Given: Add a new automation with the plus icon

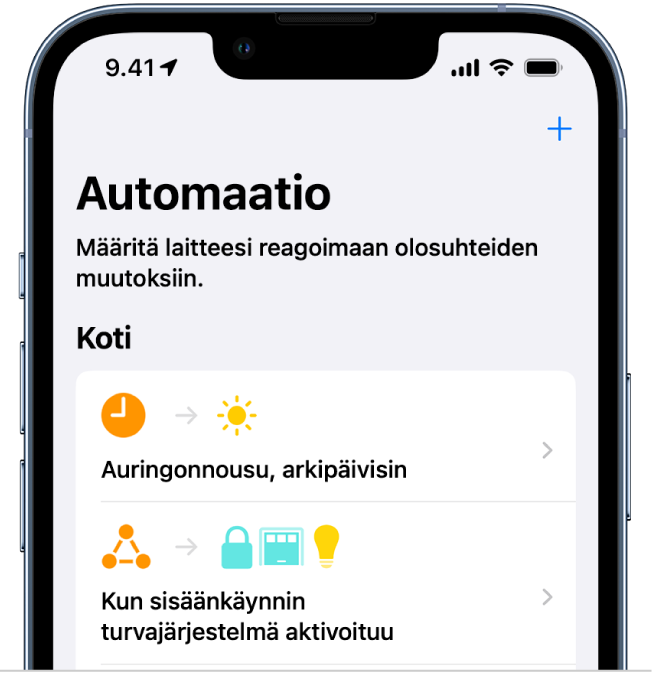Looking at the screenshot, I should click(559, 129).
